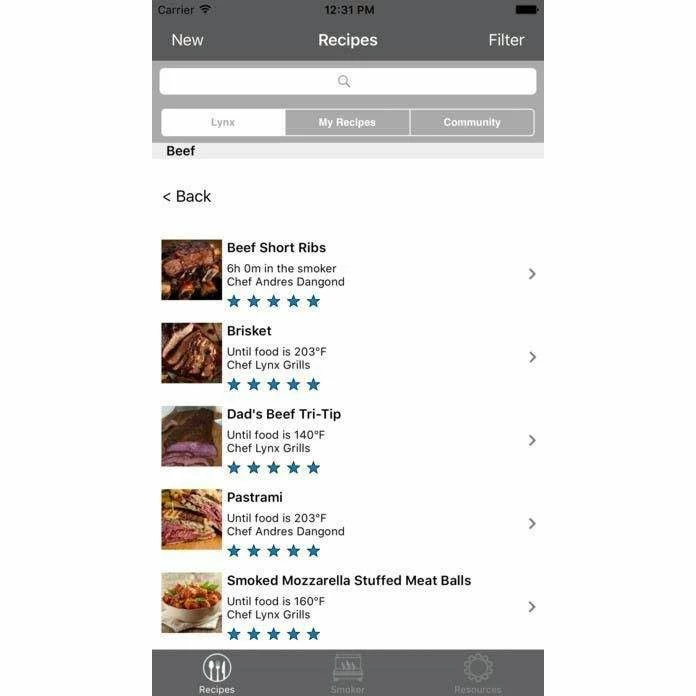
Task: Go back from the Beef category
Action: click(x=187, y=196)
